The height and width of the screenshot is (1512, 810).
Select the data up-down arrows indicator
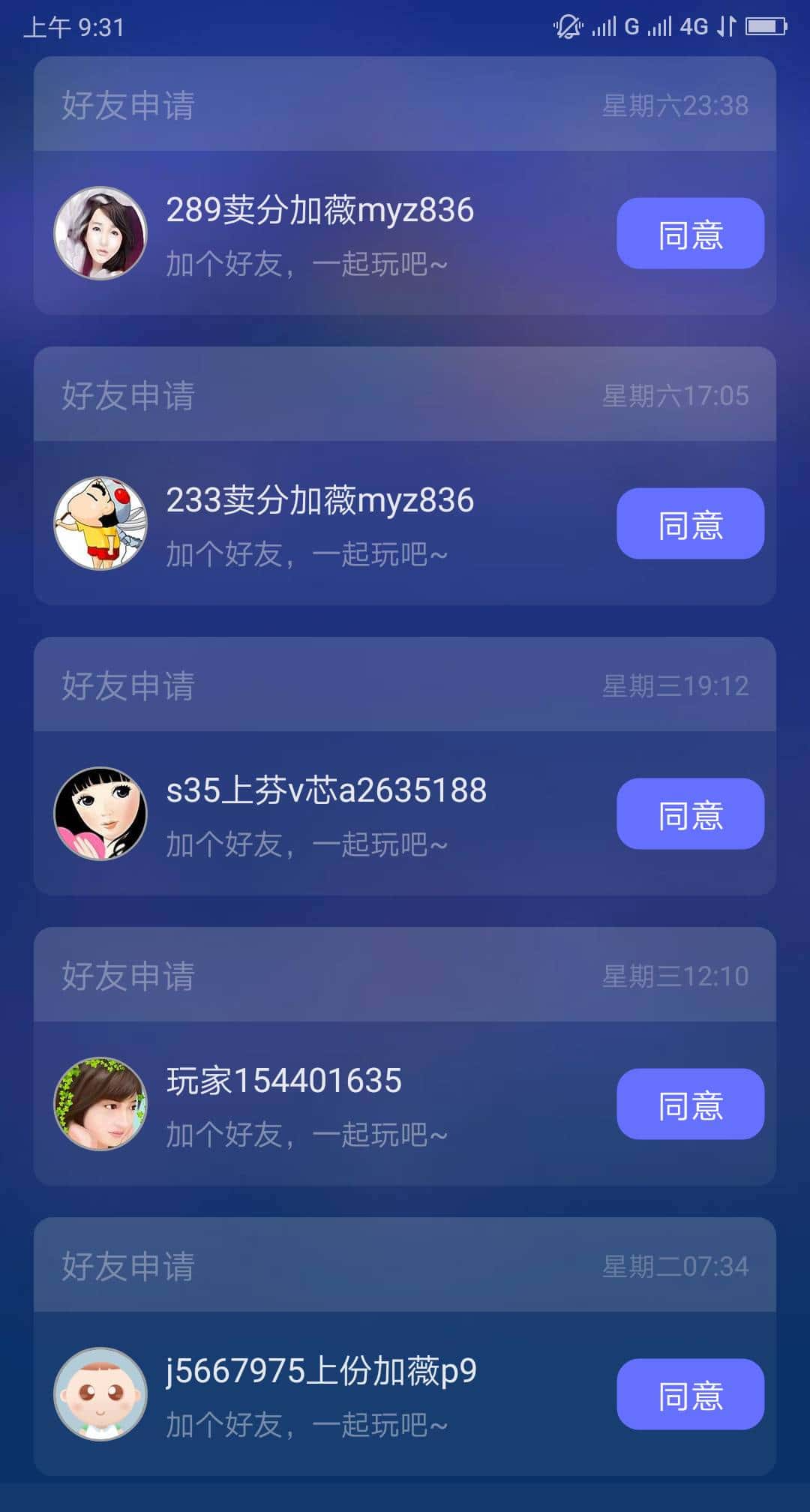click(724, 27)
